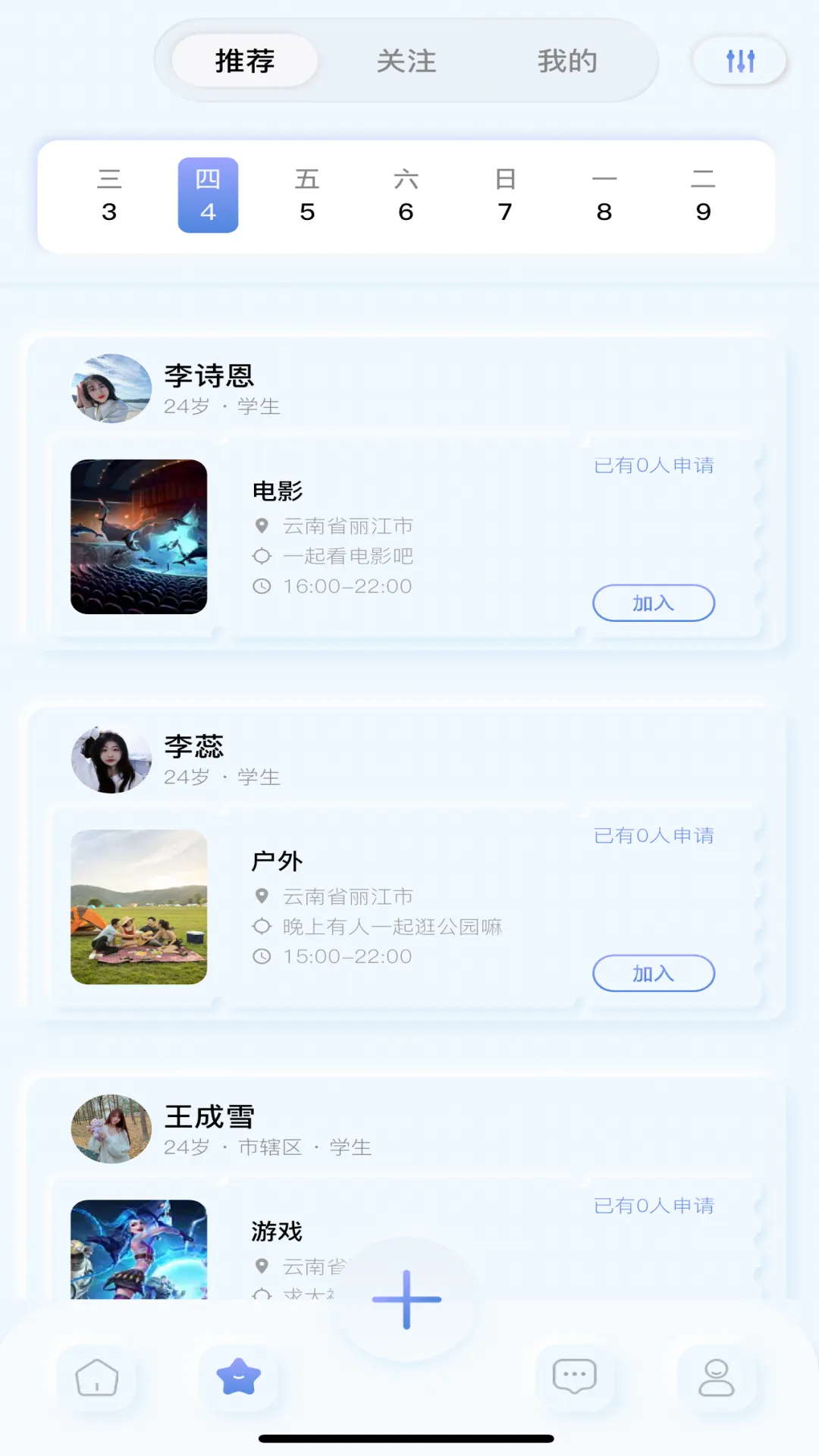Viewport: 819px width, 1456px height.
Task: Switch to the 我的 tab
Action: 567,61
